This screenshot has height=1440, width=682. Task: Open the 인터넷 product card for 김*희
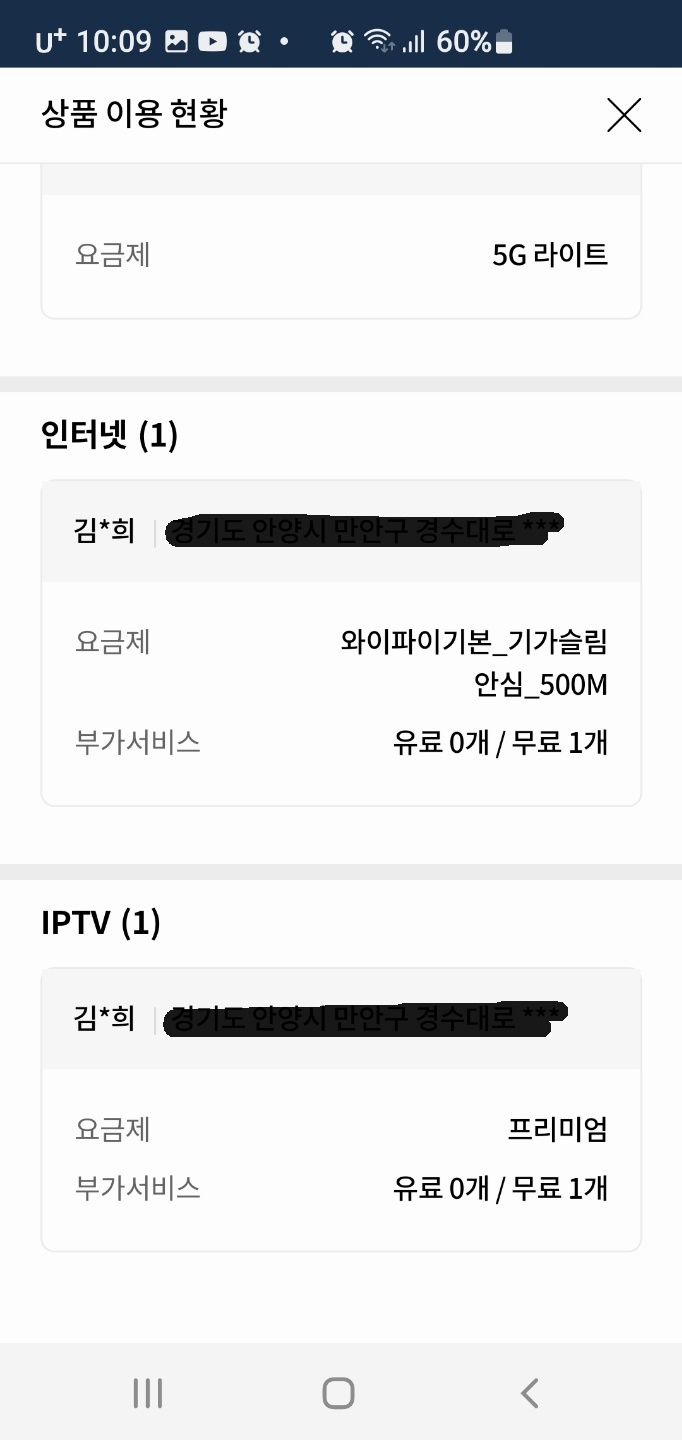[341, 643]
